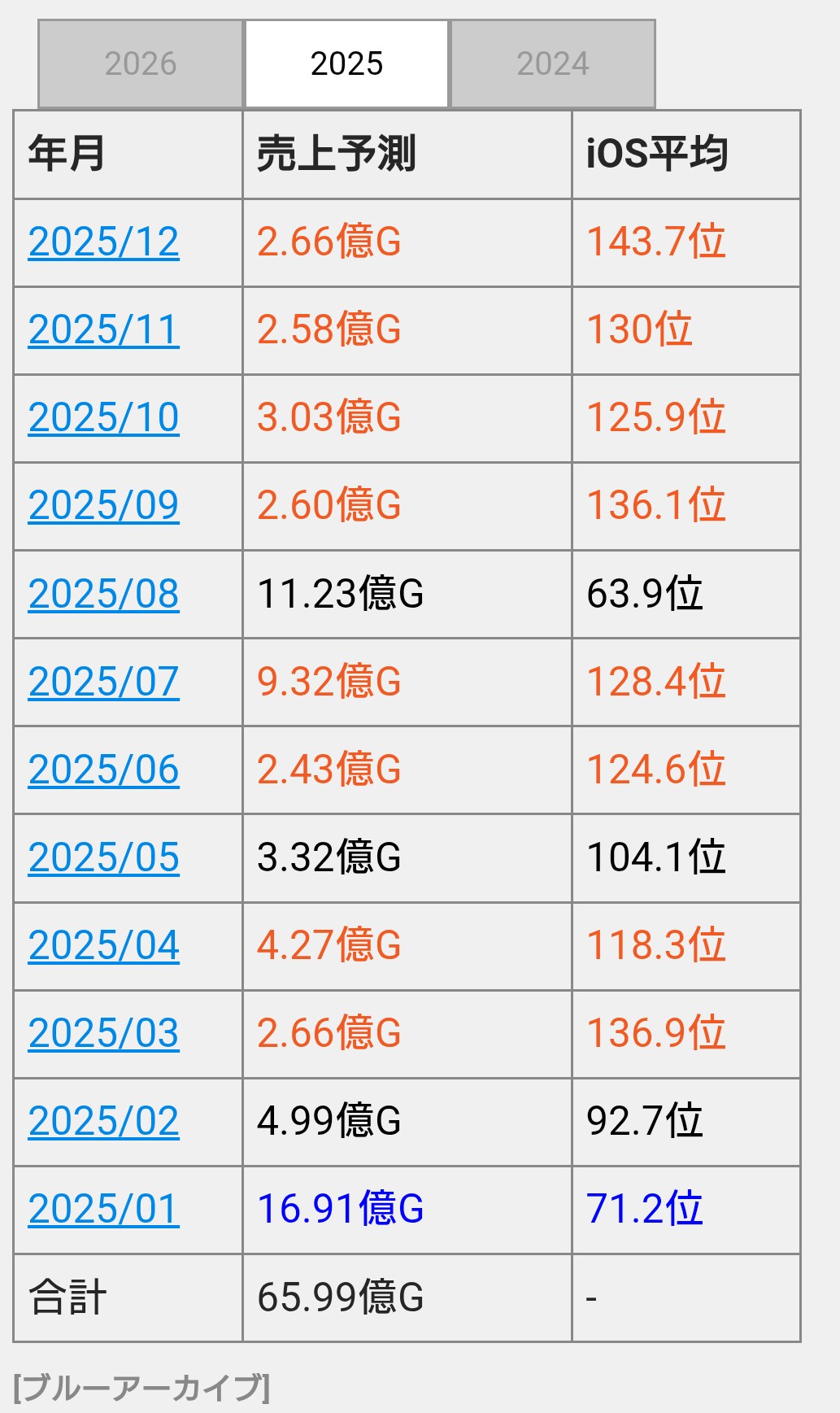Go to the 2025/07 link
The image size is (840, 1413).
(103, 682)
